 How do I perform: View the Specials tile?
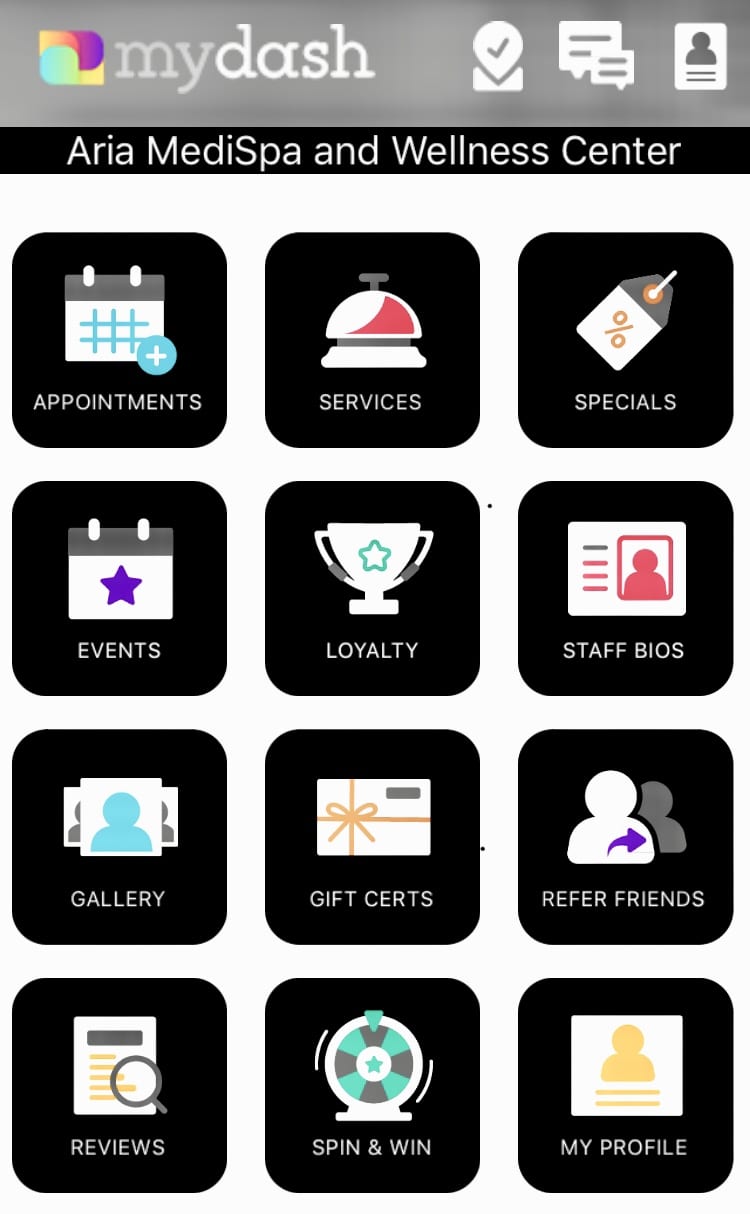(x=625, y=340)
